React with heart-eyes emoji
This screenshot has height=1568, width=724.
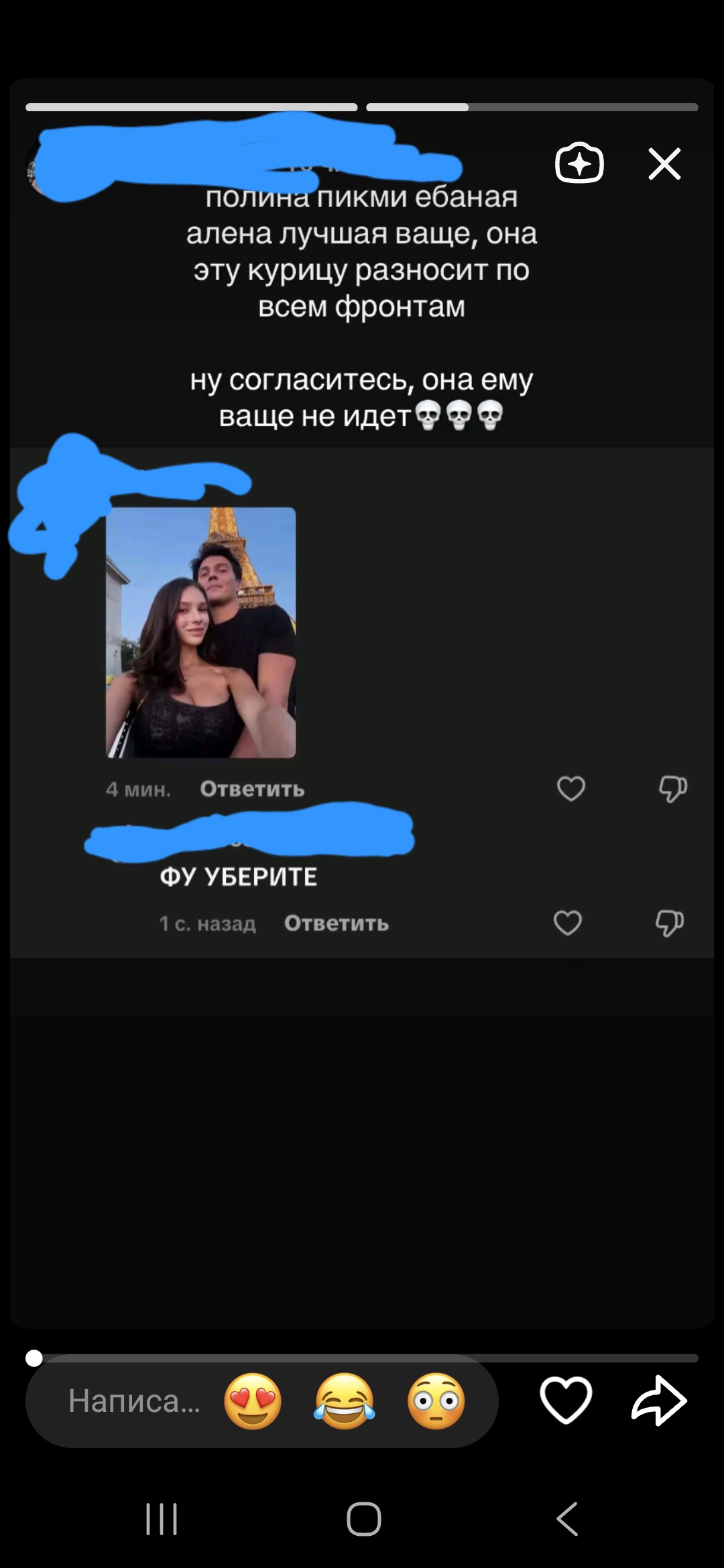[x=253, y=1401]
